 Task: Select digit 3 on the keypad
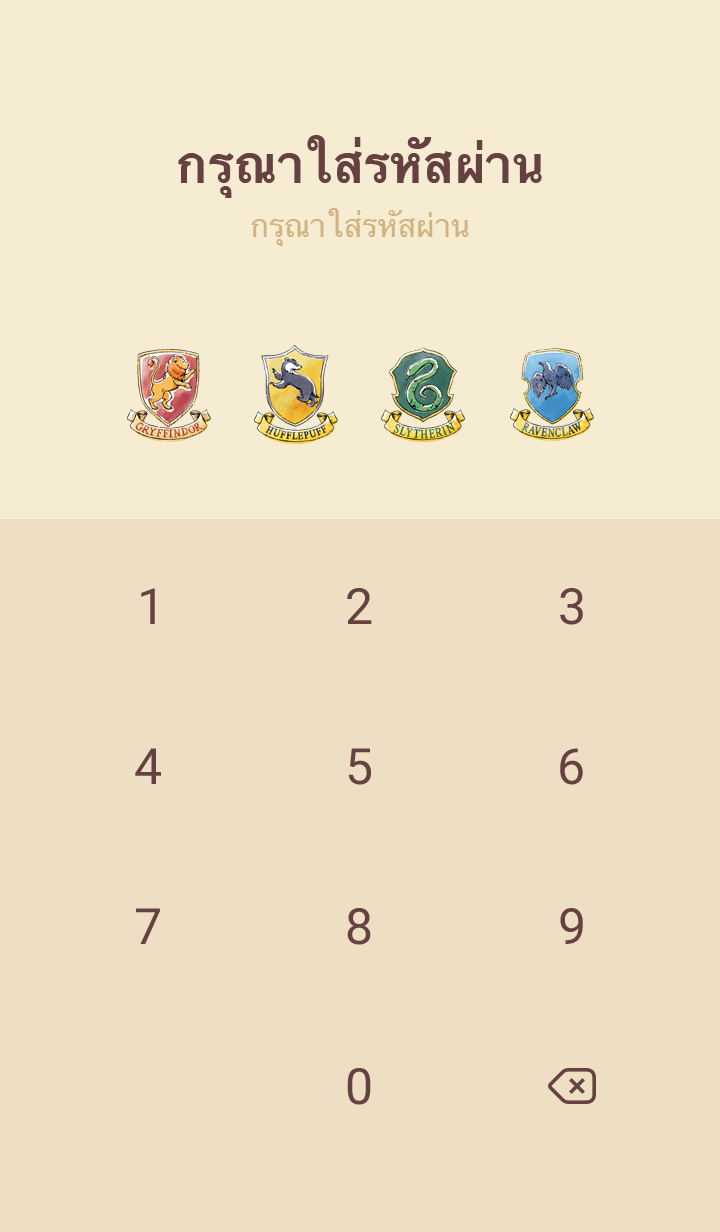pos(571,607)
